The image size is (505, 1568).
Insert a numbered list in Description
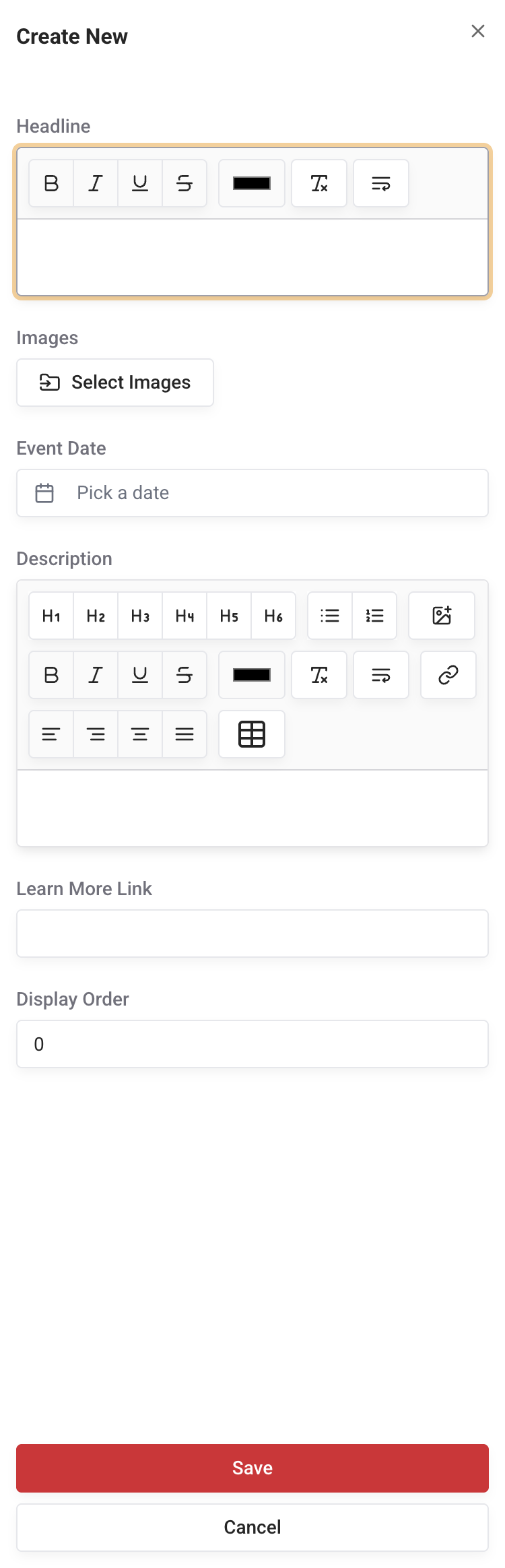pos(374,616)
